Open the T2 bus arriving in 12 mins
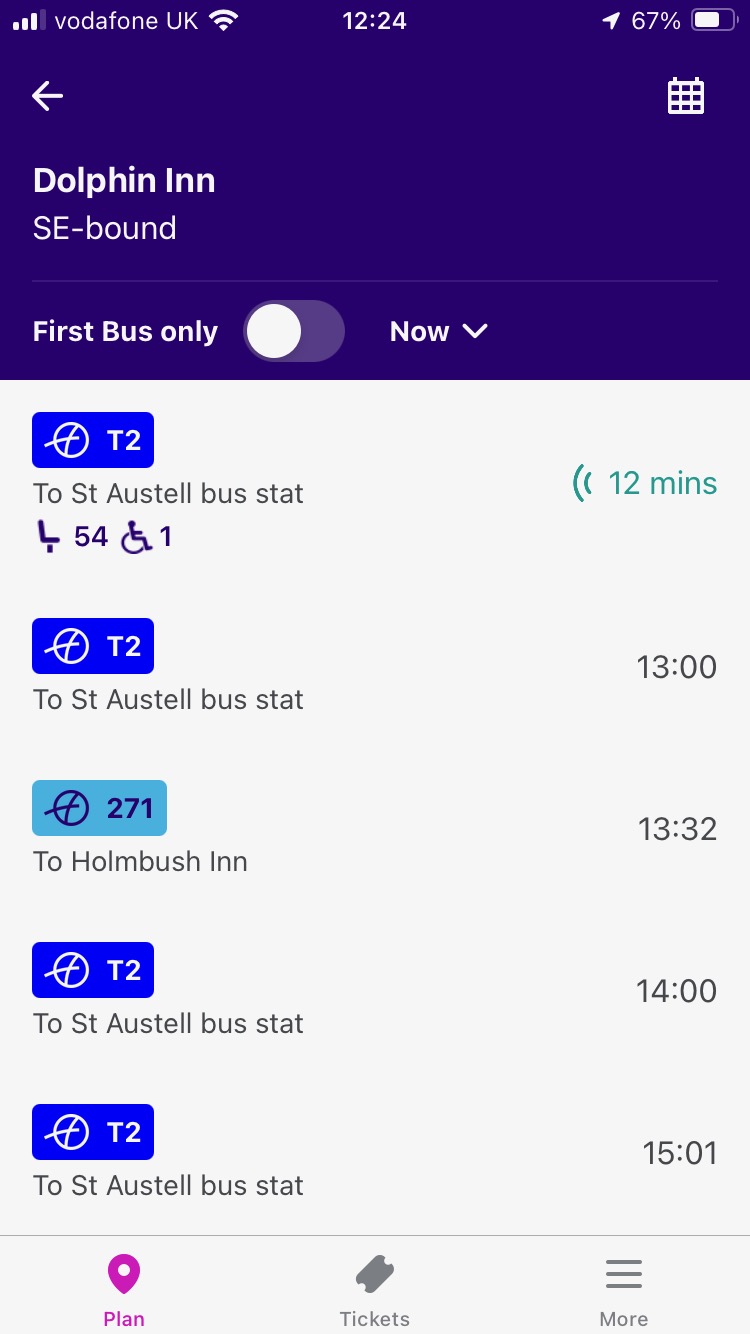 click(x=374, y=483)
